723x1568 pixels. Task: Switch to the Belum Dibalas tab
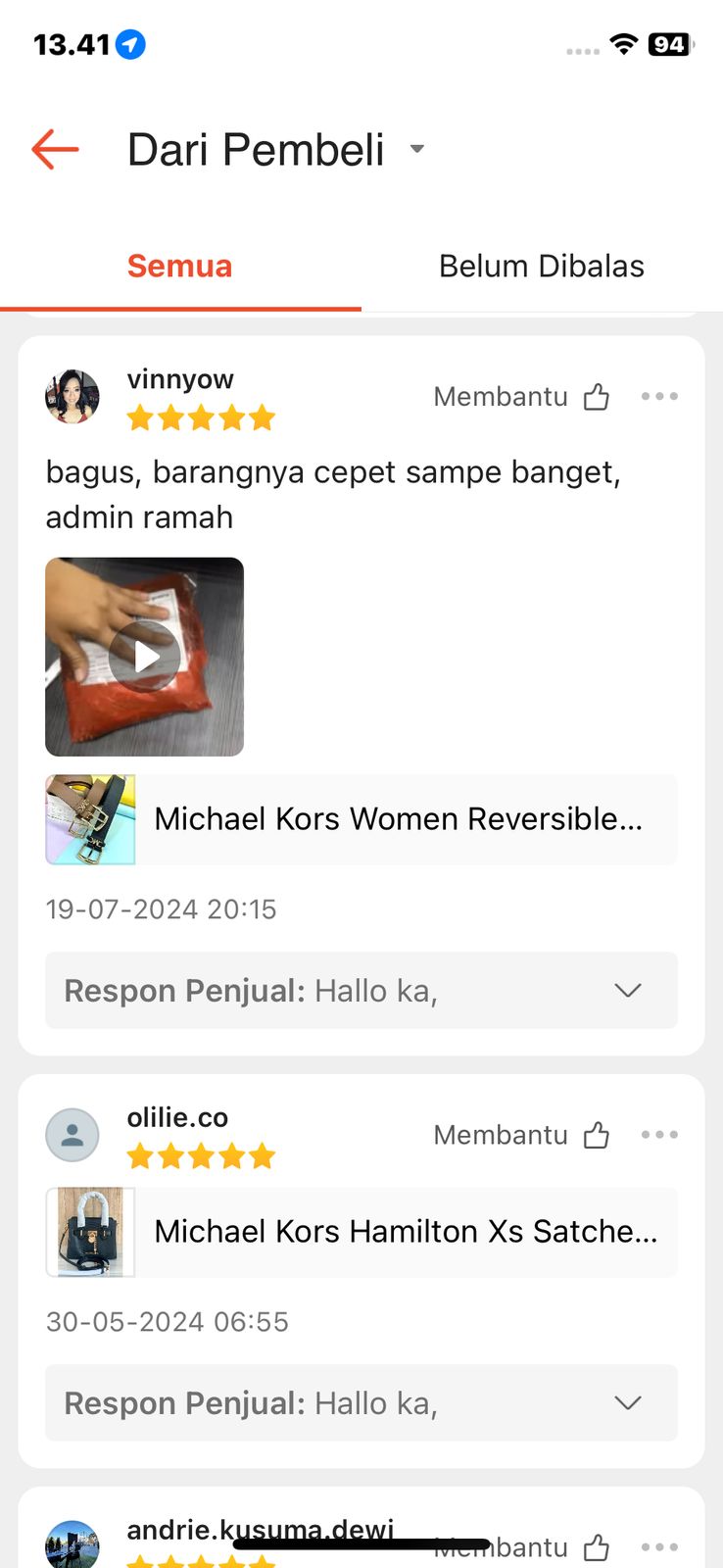541,265
